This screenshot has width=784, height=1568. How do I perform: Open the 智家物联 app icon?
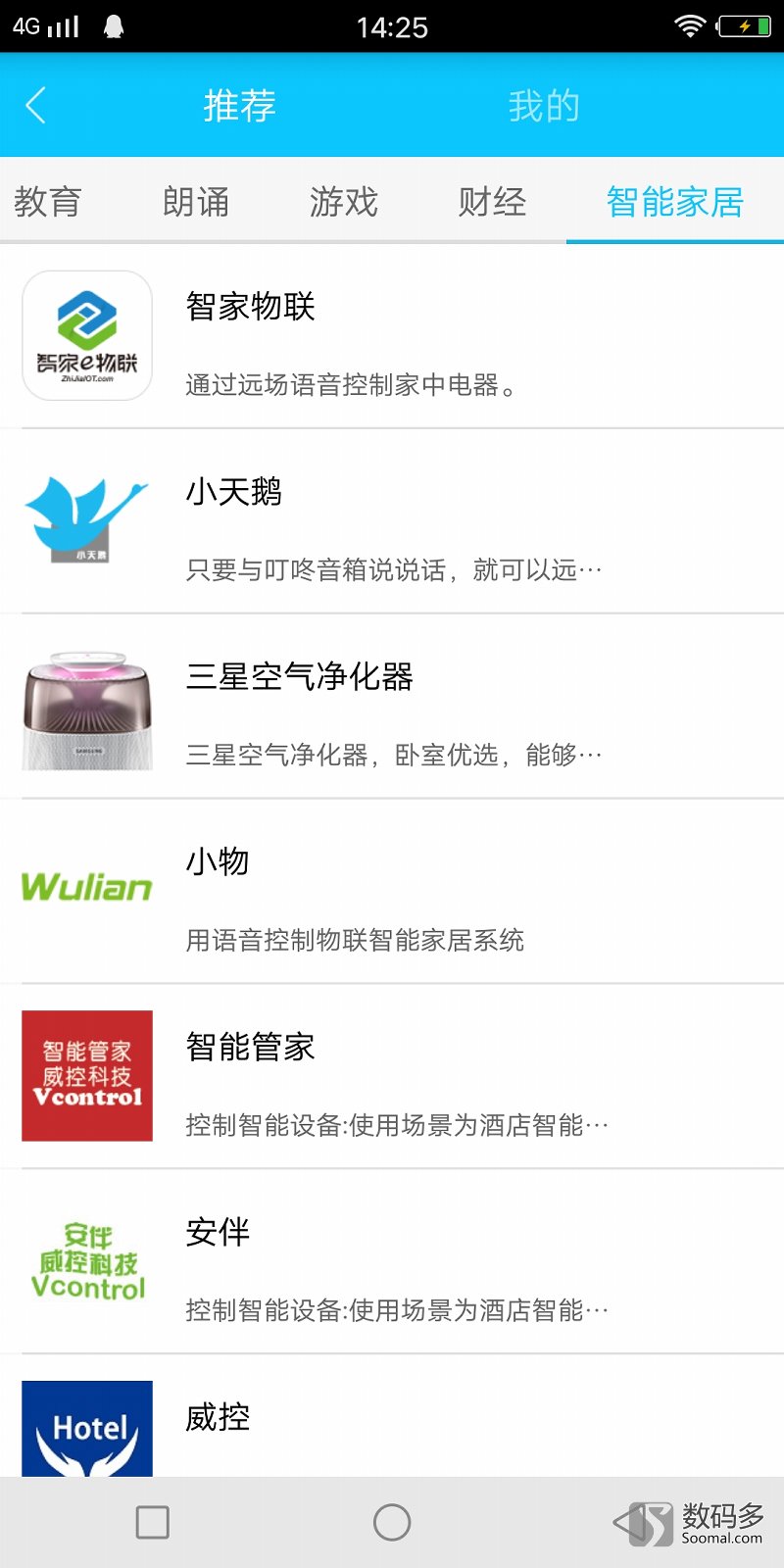point(87,336)
